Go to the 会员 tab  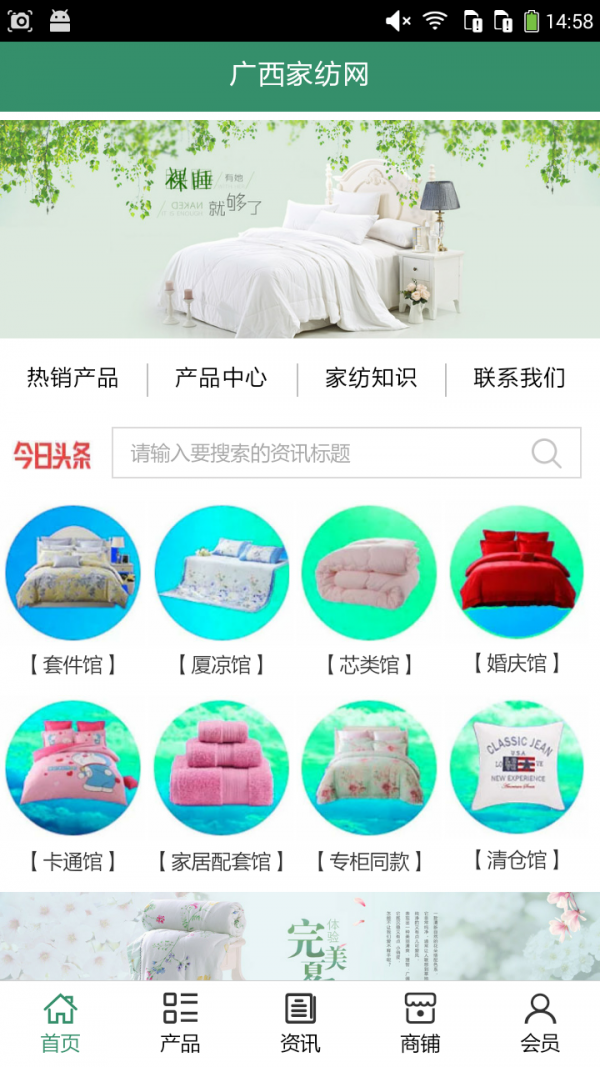tap(540, 1023)
